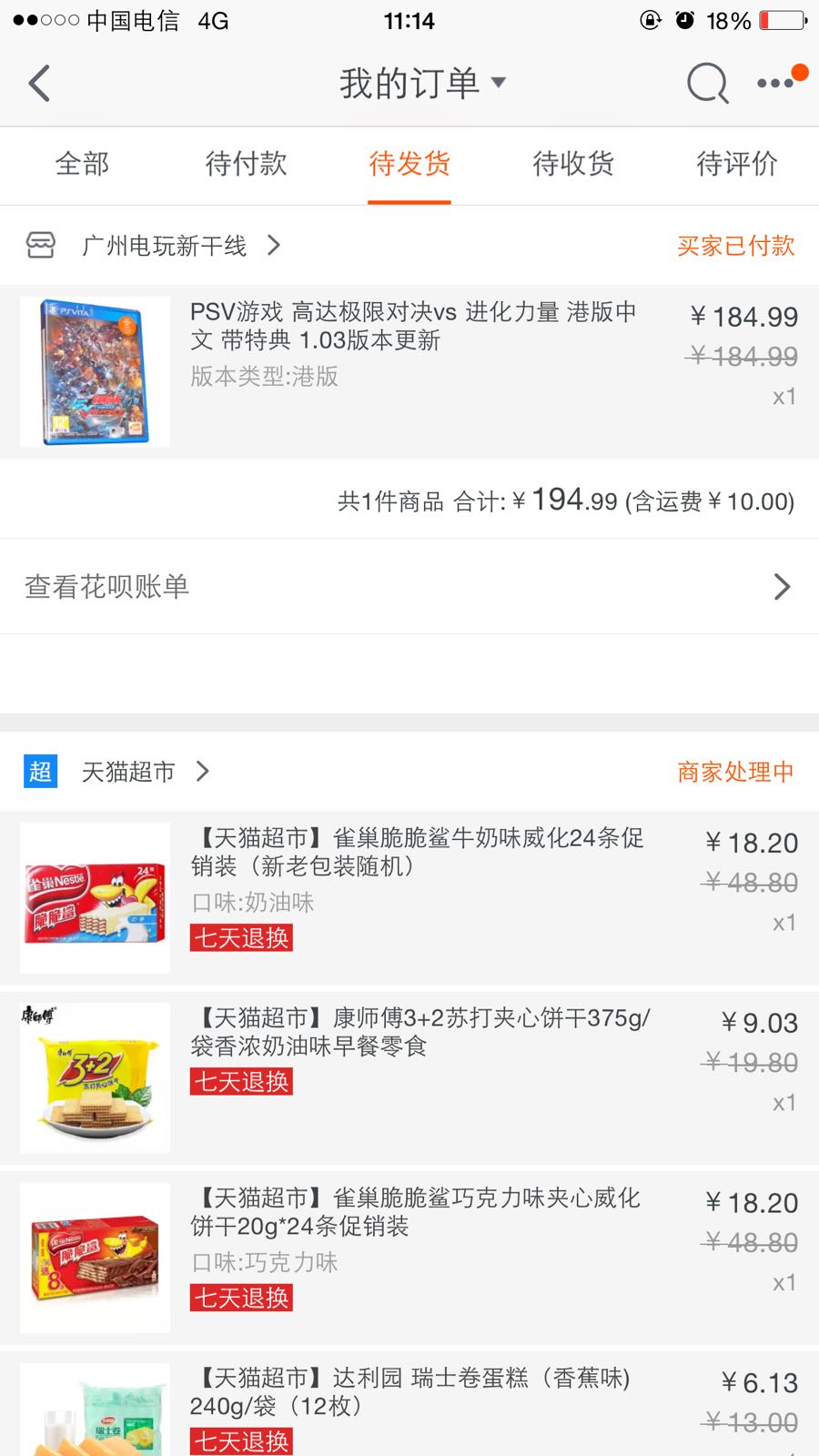Open the 广州电玩新干线 store page
Viewport: 819px width, 1456px height.
[x=165, y=246]
